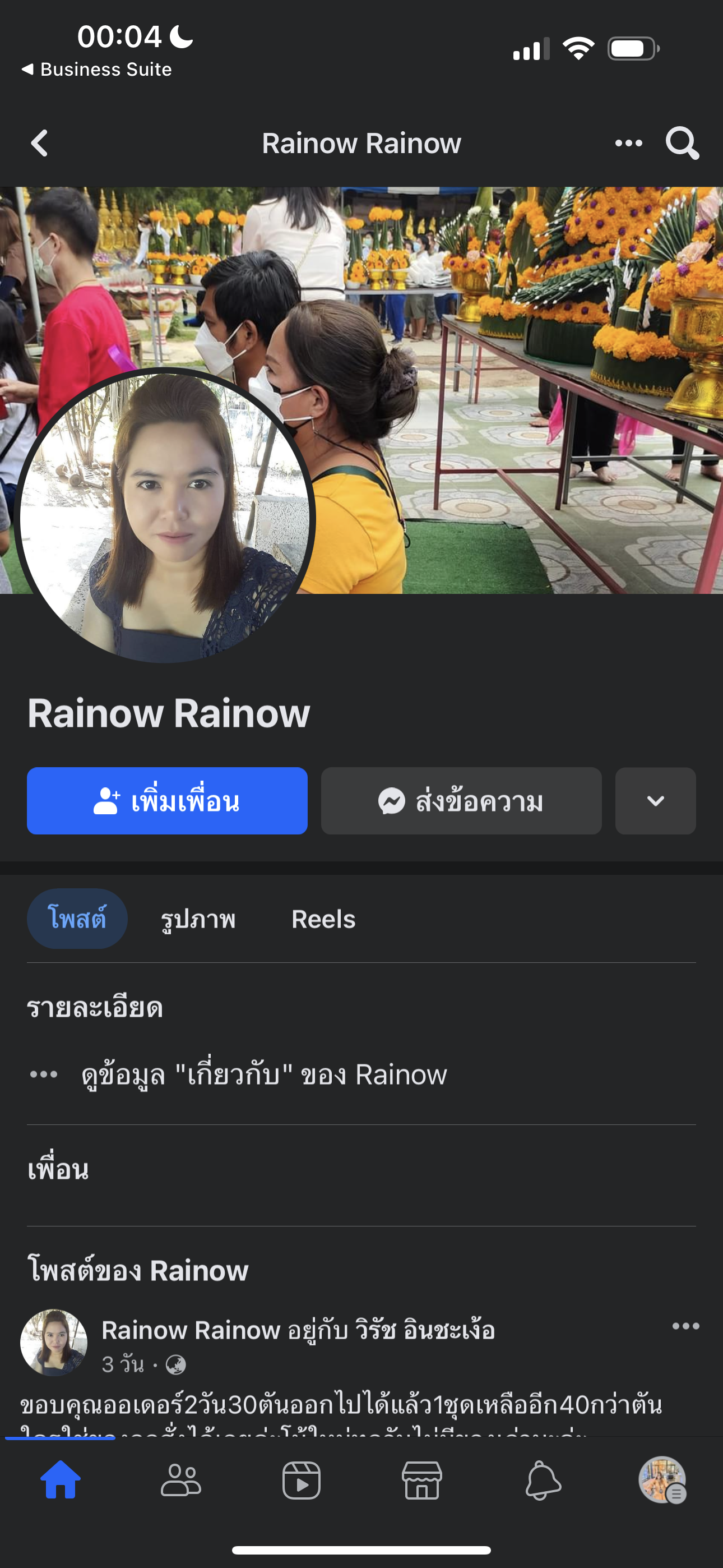Open the notifications bell

(543, 1480)
